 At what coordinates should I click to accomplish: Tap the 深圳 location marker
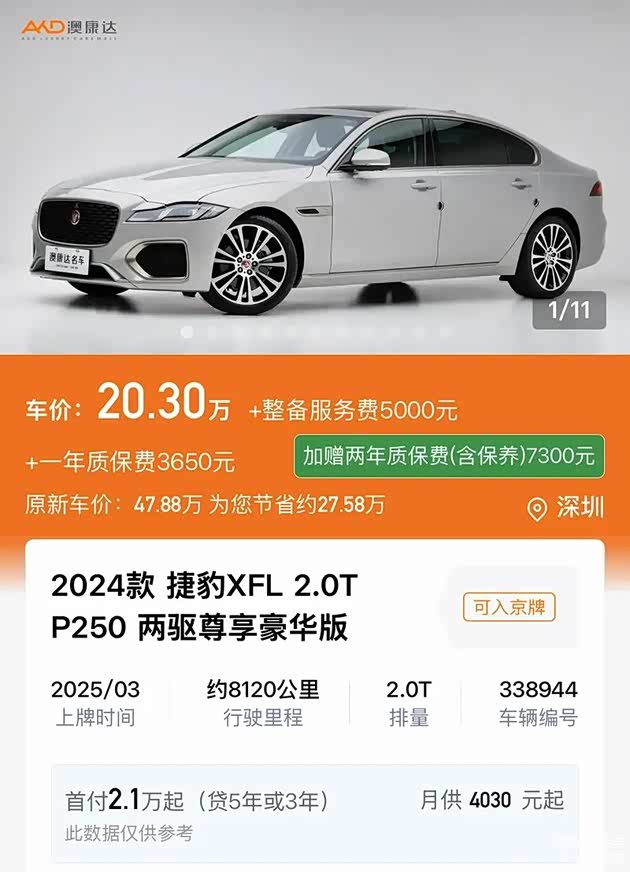tap(566, 507)
